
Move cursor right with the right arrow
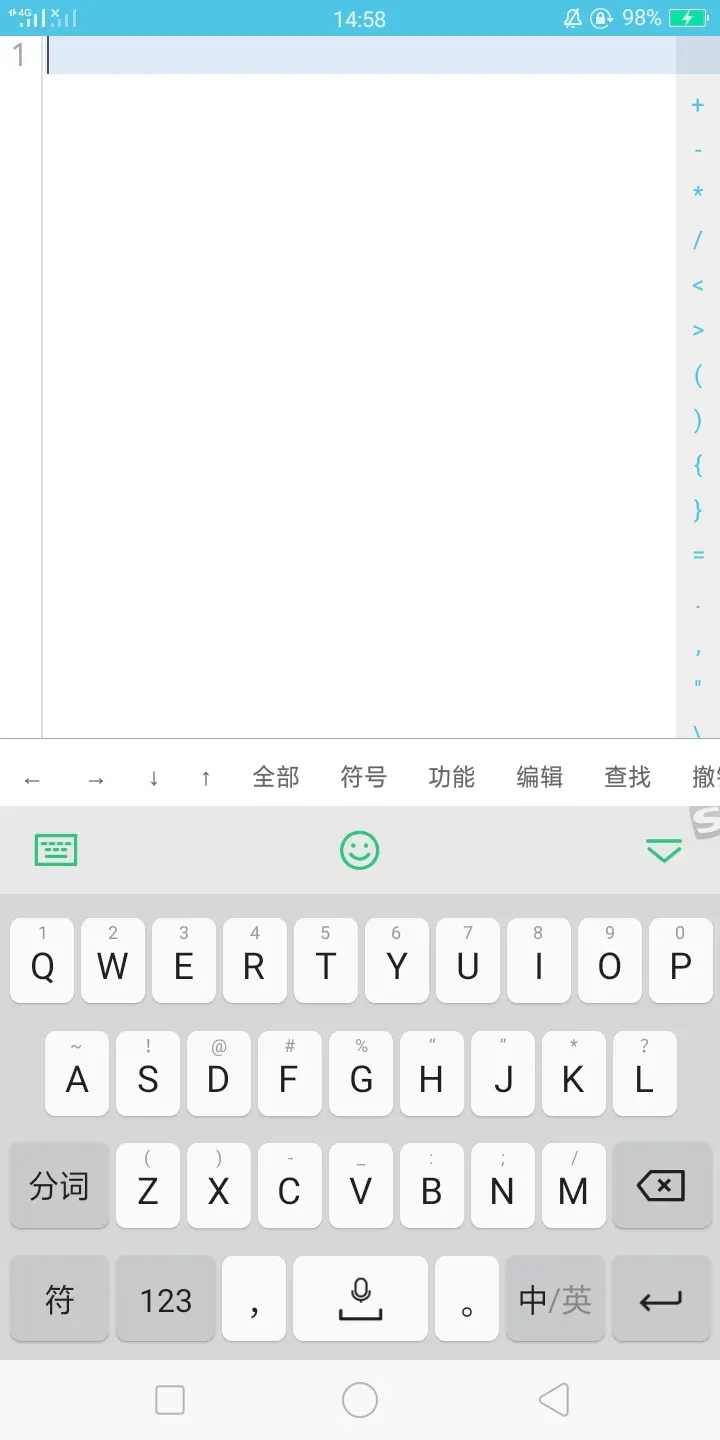(96, 779)
